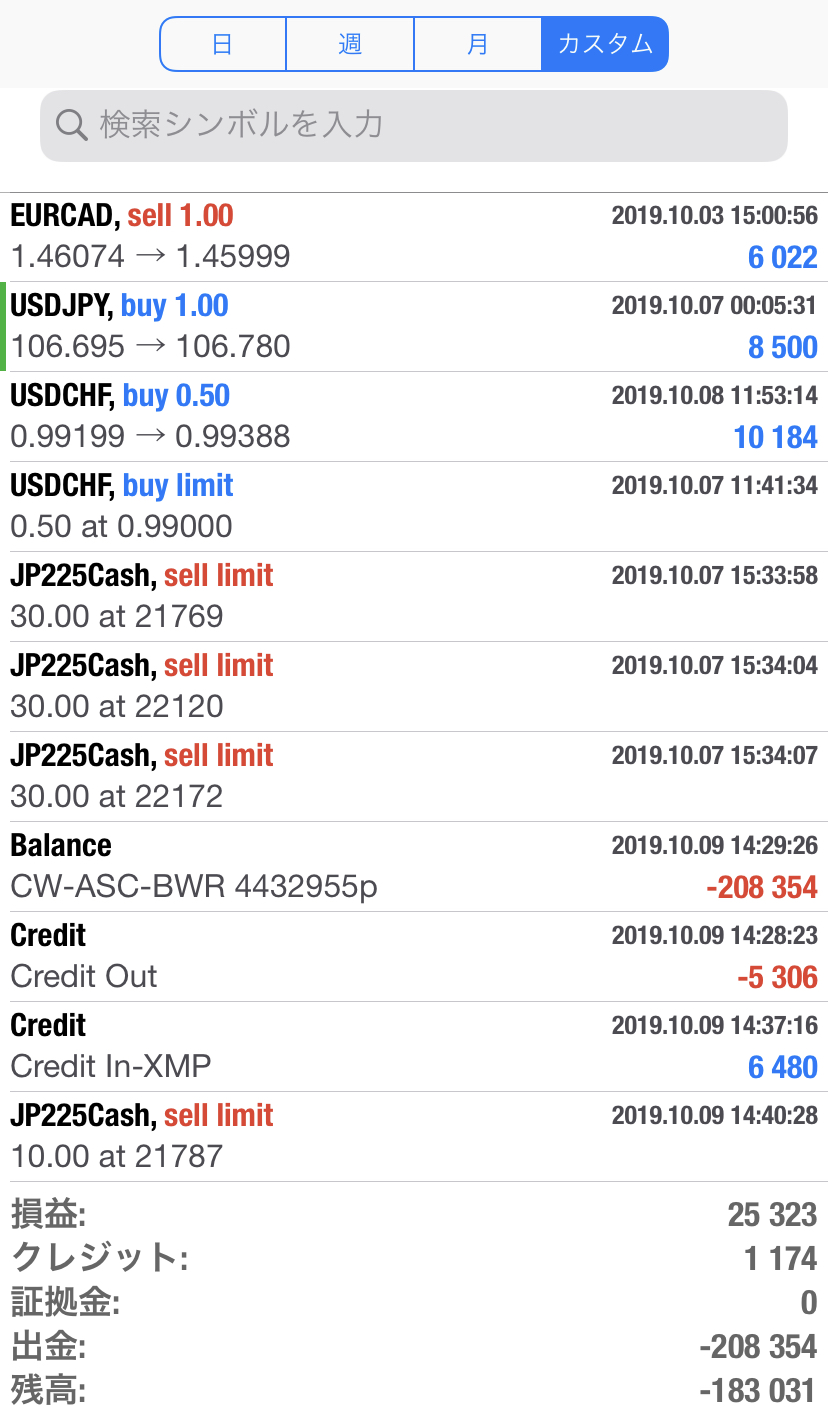The width and height of the screenshot is (828, 1415).
Task: Open the Credit Out entry
Action: (414, 957)
